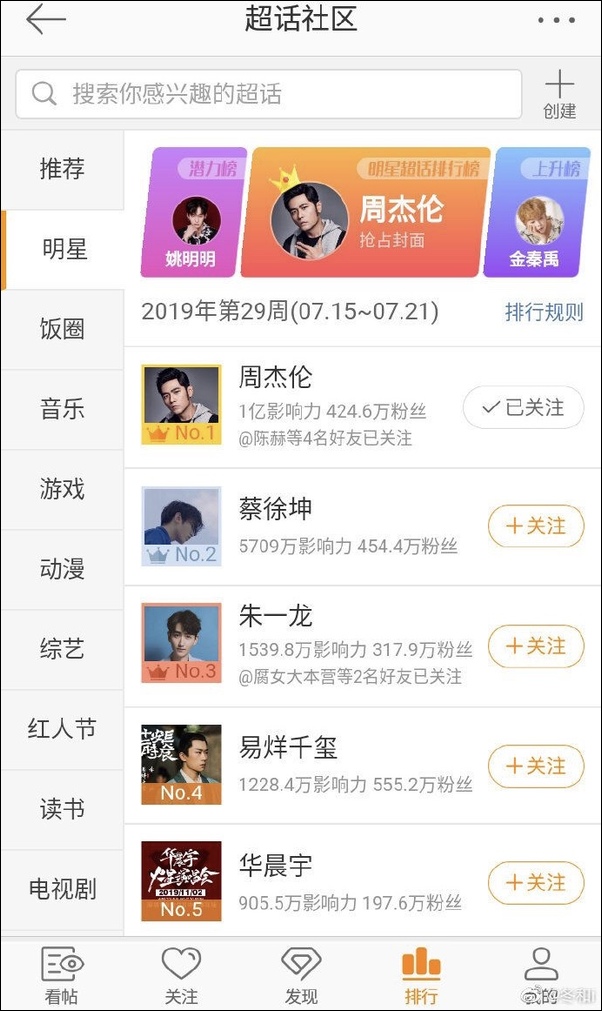Open the 潜力榜 card with 姚明明
The width and height of the screenshot is (602, 1011).
(x=194, y=213)
